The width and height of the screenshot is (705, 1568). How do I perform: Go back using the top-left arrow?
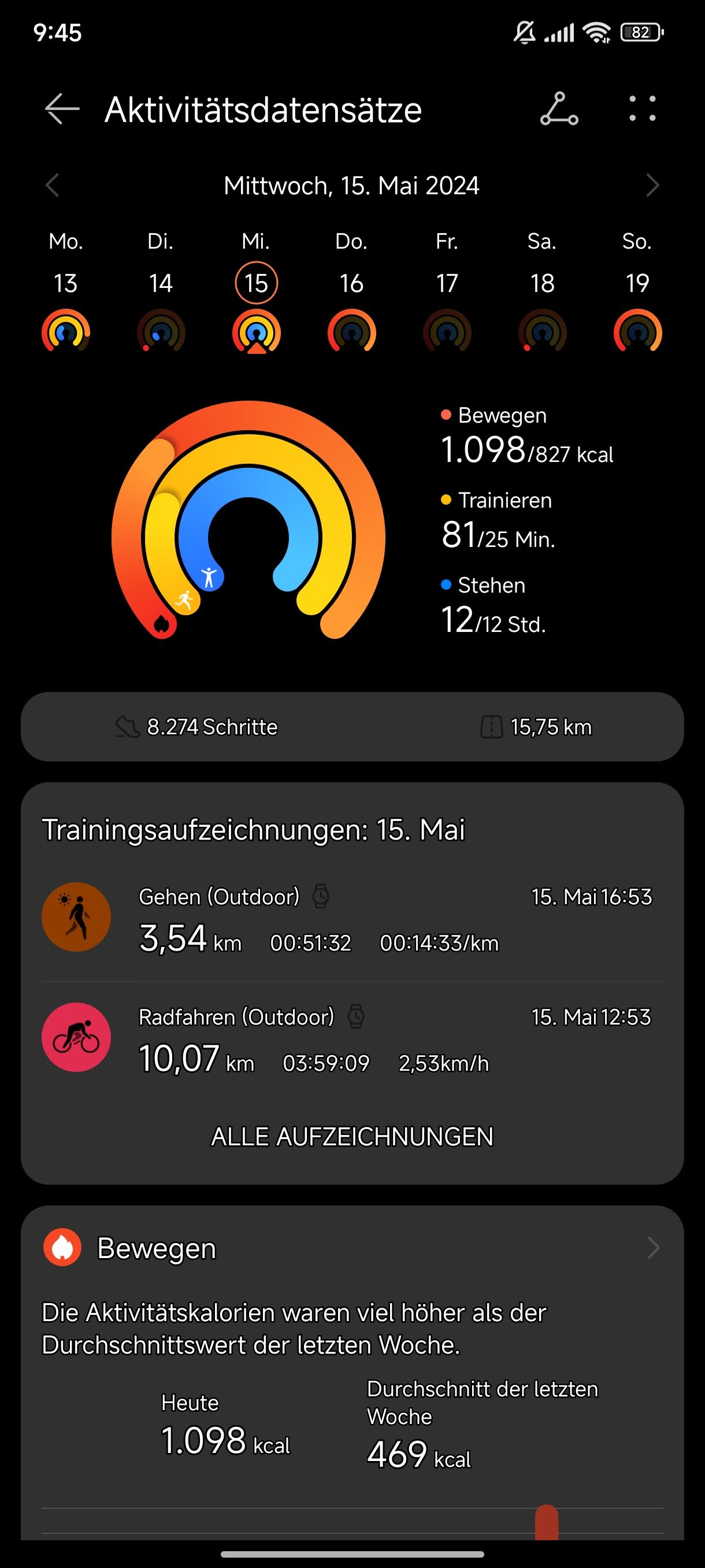62,110
